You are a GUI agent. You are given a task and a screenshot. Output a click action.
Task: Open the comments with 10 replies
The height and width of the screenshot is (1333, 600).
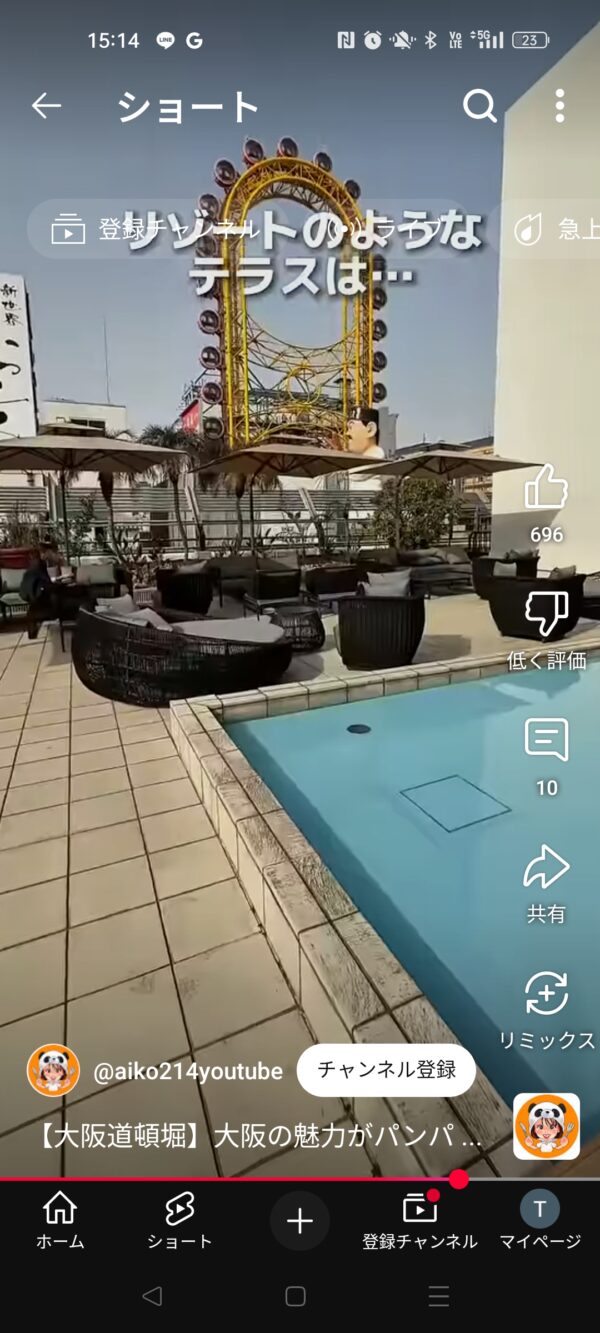(546, 743)
